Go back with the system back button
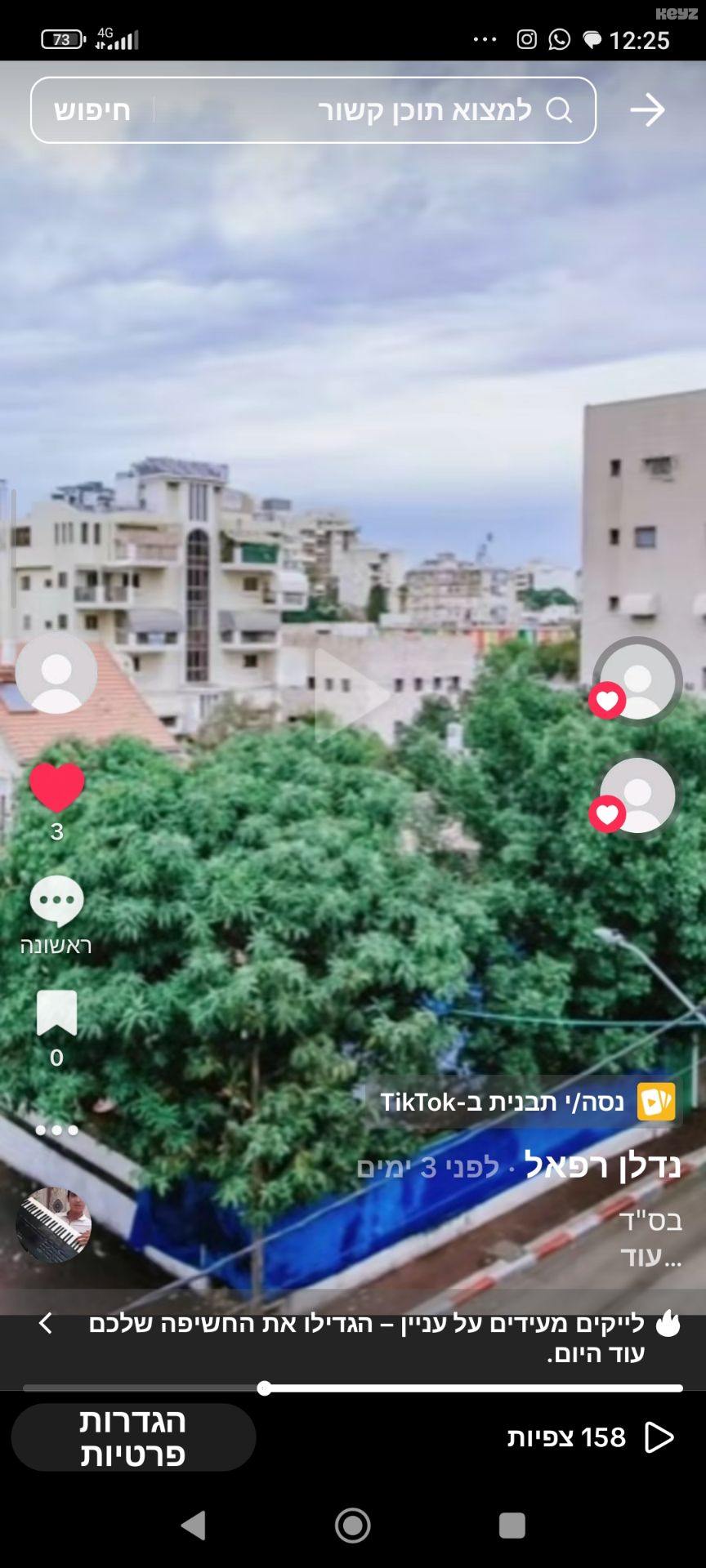The width and height of the screenshot is (706, 1568). [194, 1525]
